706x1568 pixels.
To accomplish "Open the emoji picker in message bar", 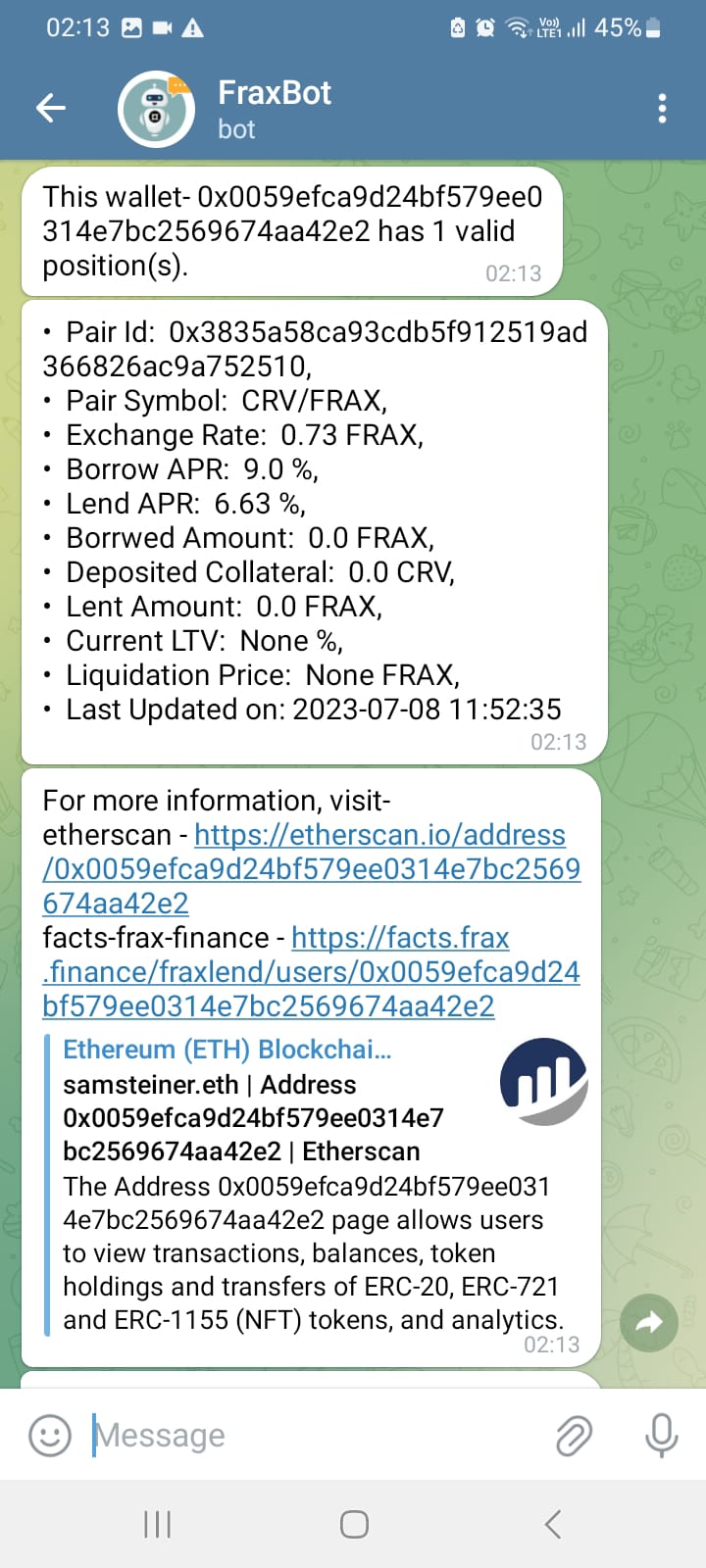I will (50, 1435).
